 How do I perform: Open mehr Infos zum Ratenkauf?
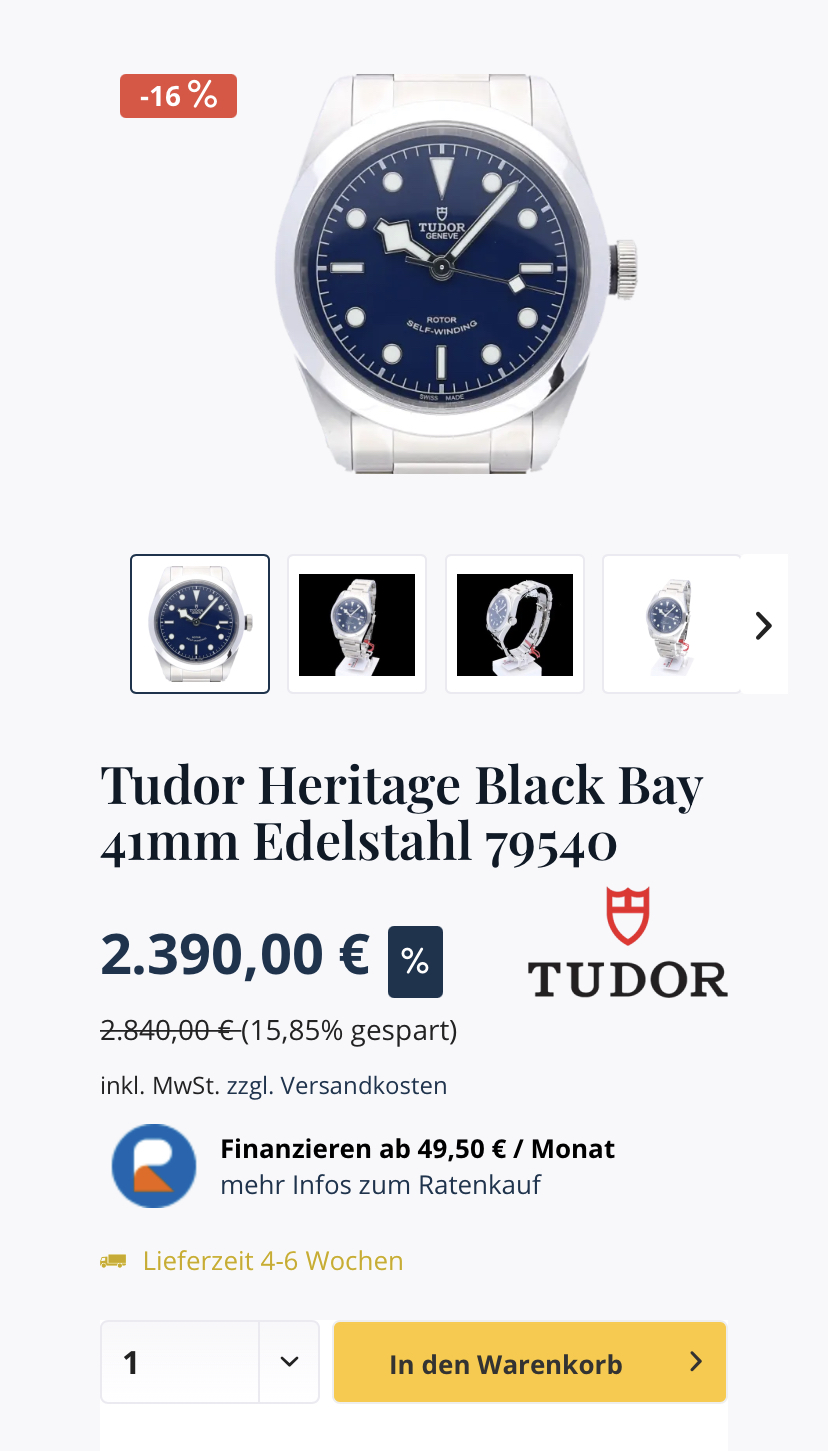380,1185
